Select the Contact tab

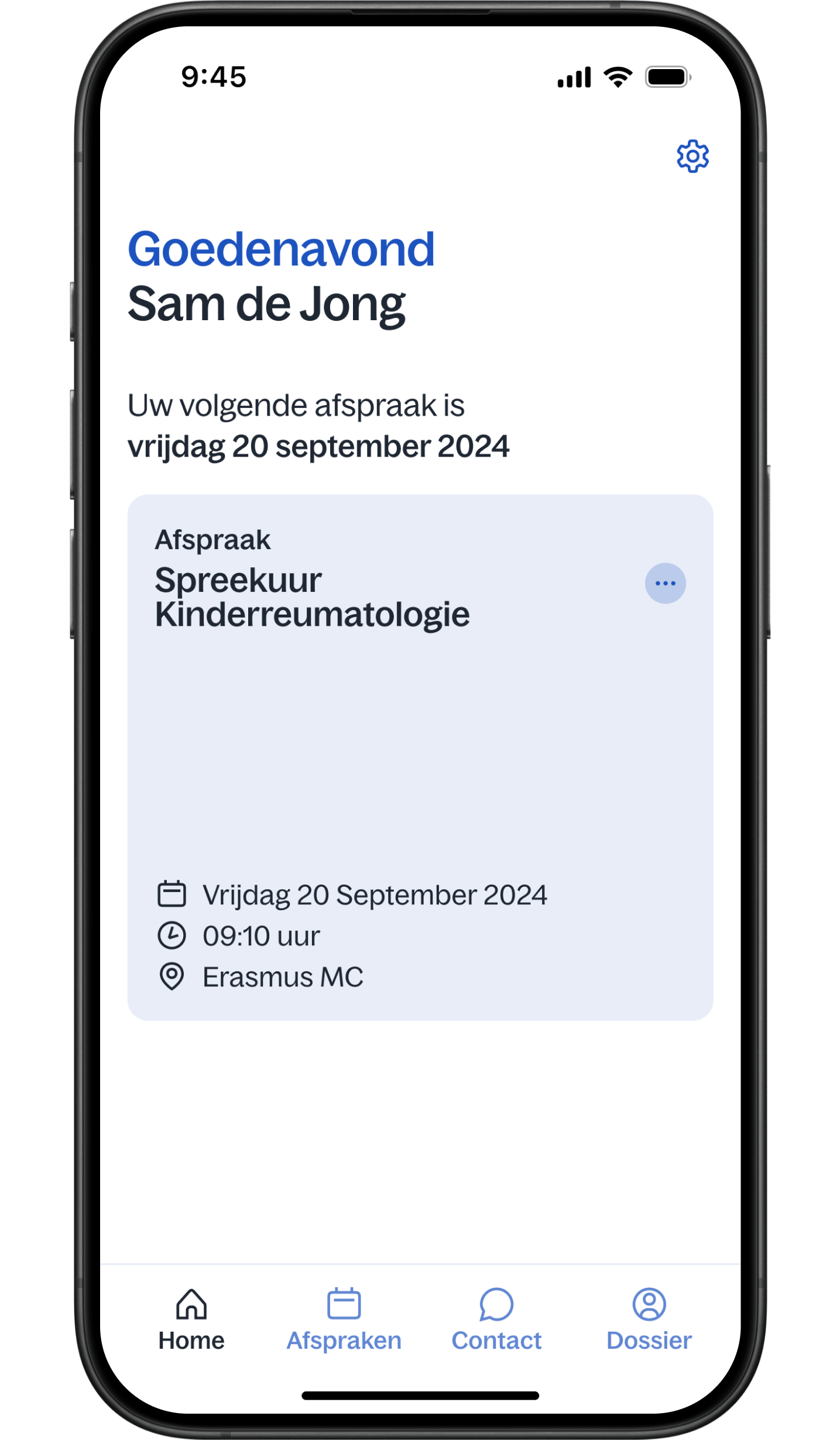coord(496,1321)
